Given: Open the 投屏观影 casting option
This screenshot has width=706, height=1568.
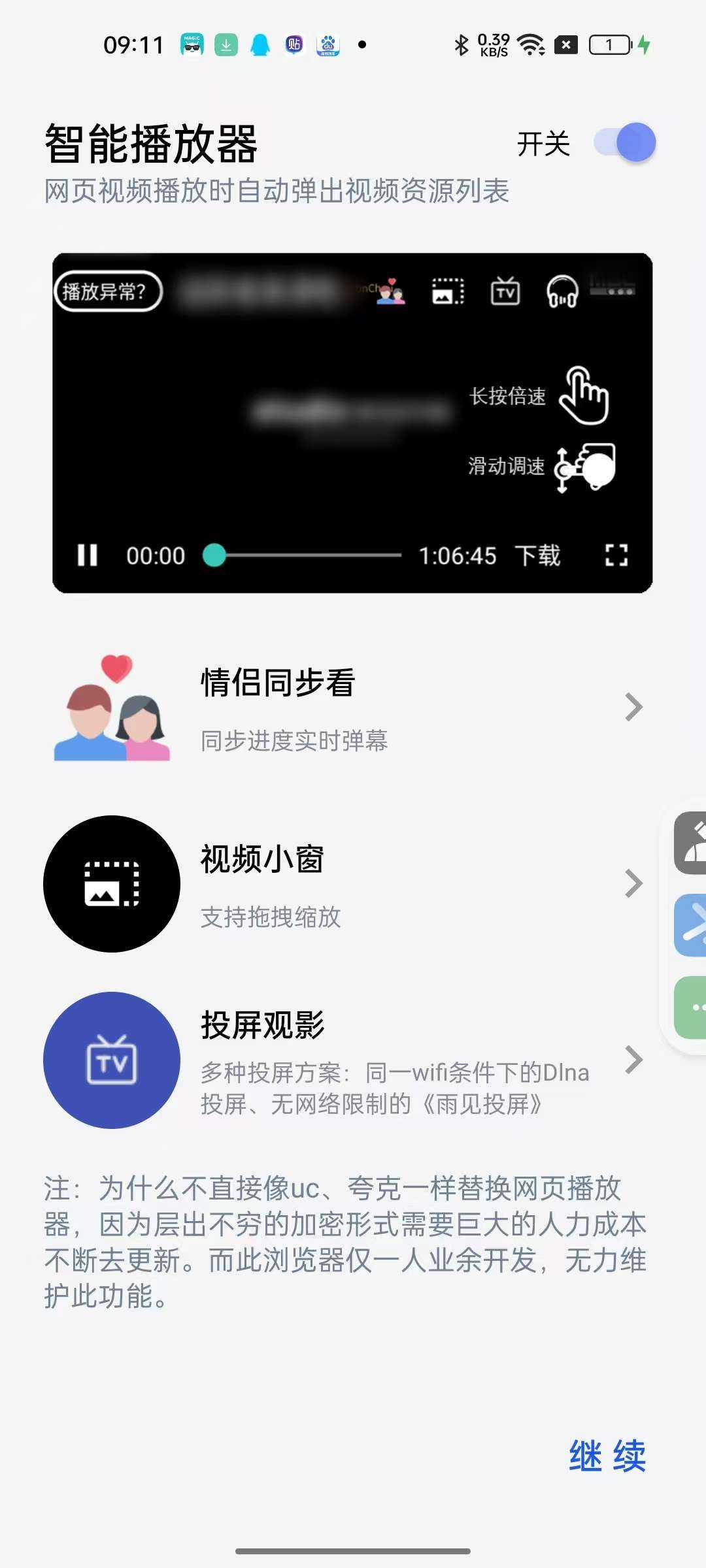Looking at the screenshot, I should (353, 1060).
